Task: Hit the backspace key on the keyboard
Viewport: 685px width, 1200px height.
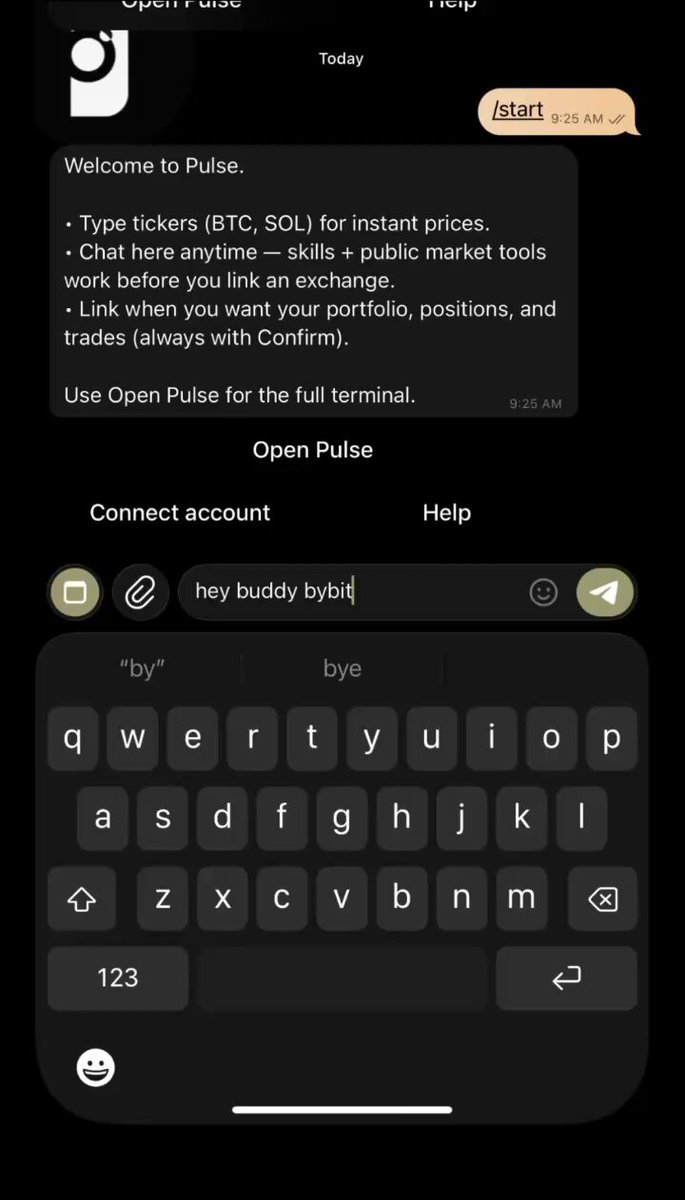Action: click(x=603, y=899)
